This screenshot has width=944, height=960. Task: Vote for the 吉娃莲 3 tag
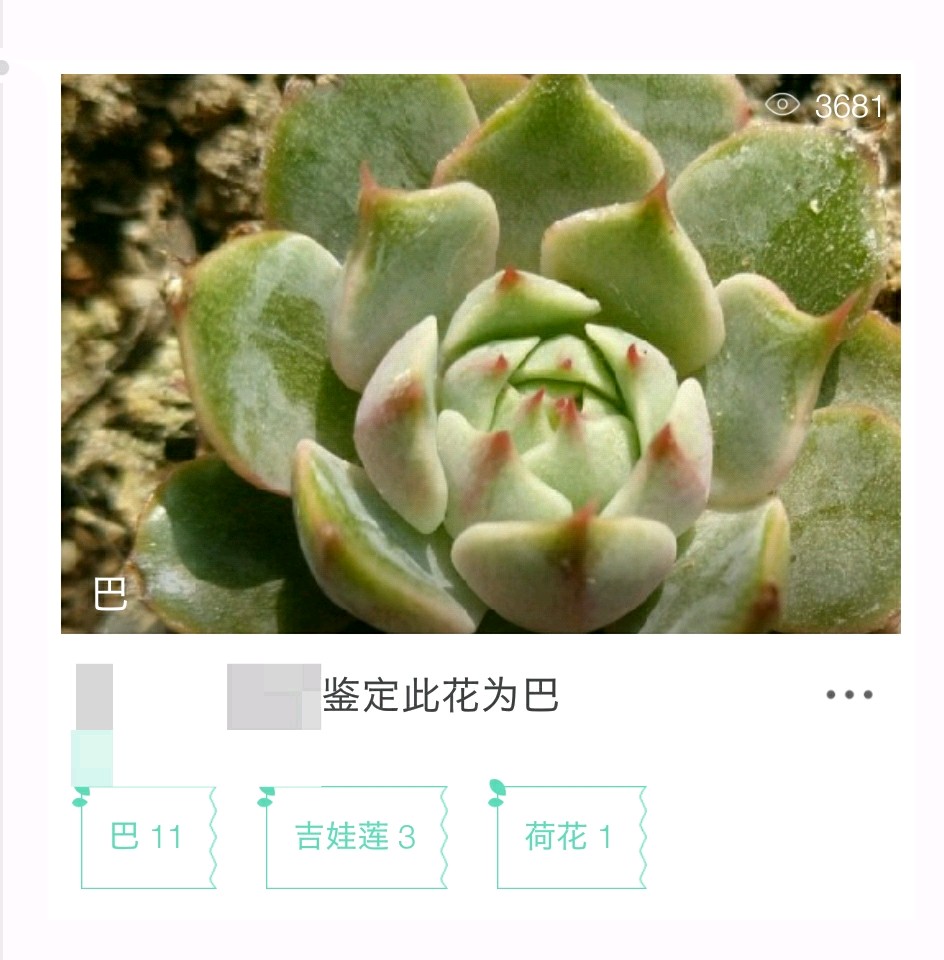[x=355, y=837]
